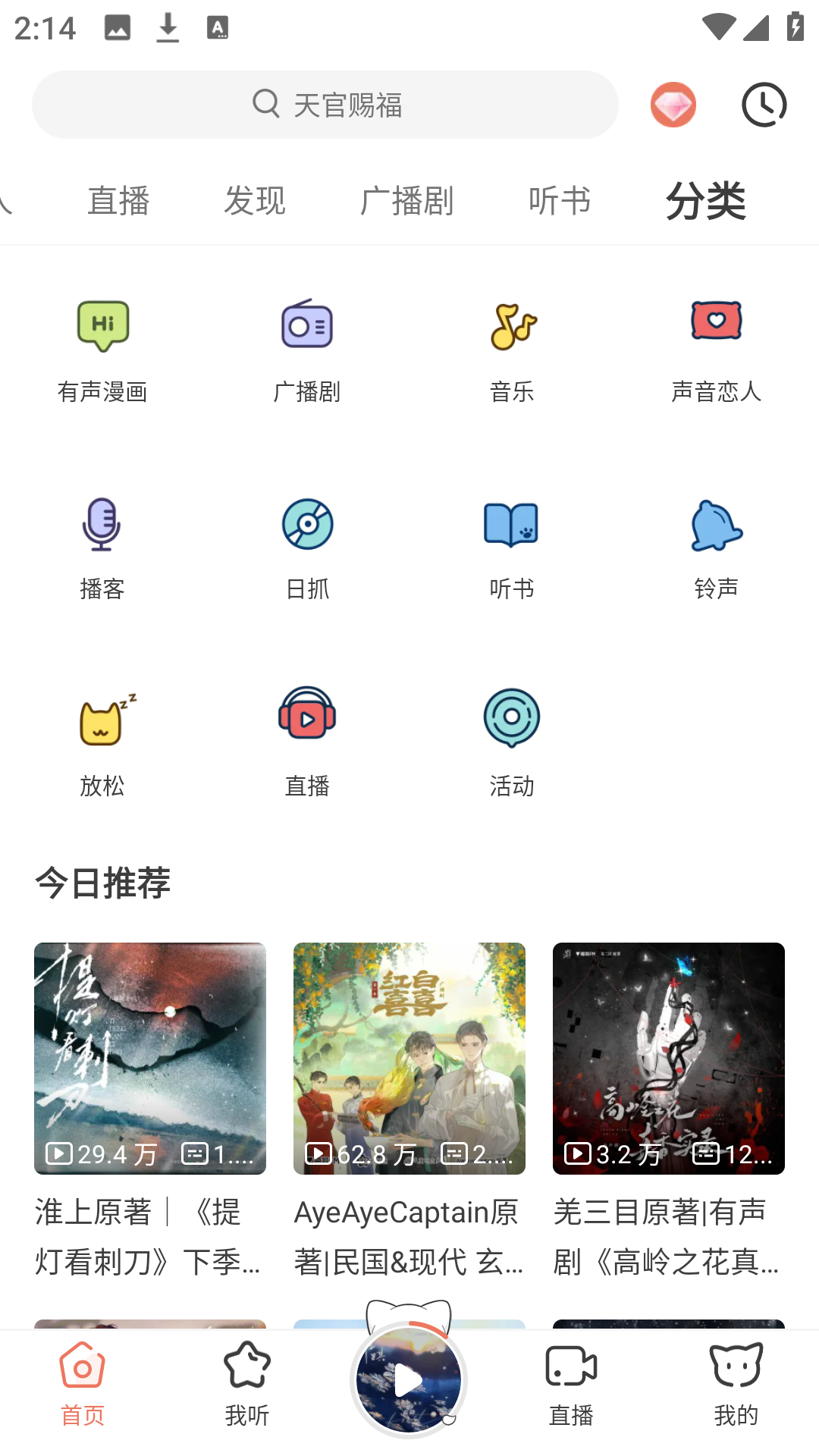Switch to the 发现 tab

(x=255, y=201)
